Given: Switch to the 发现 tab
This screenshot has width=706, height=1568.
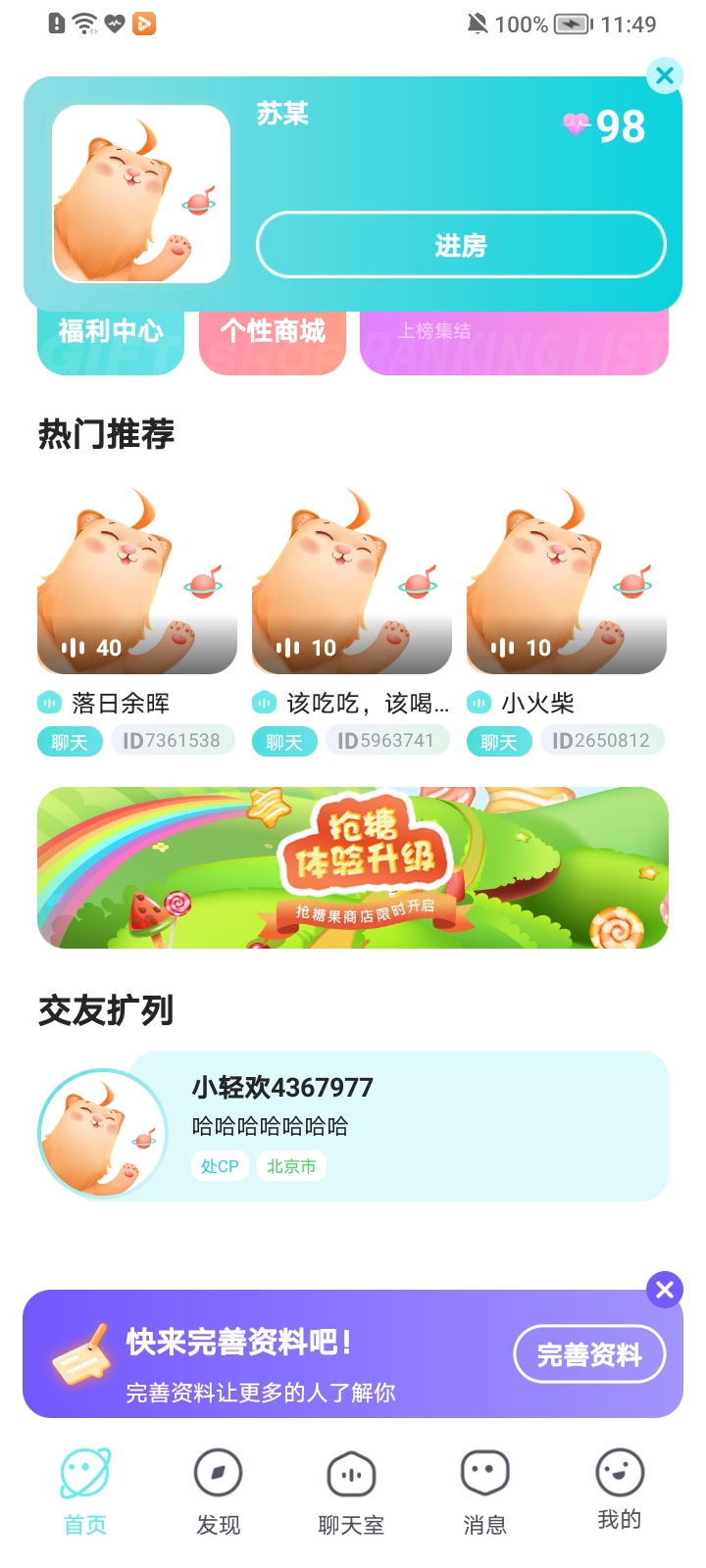Looking at the screenshot, I should (x=218, y=1492).
